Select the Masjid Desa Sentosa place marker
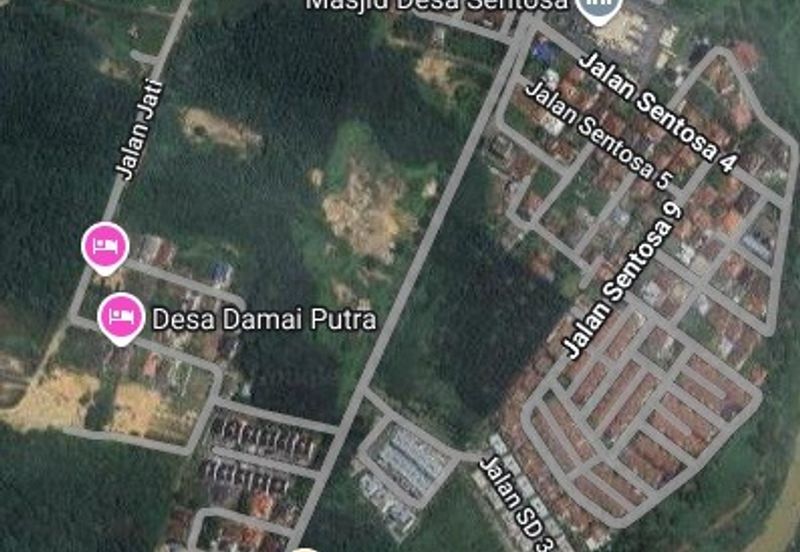 (600, 10)
